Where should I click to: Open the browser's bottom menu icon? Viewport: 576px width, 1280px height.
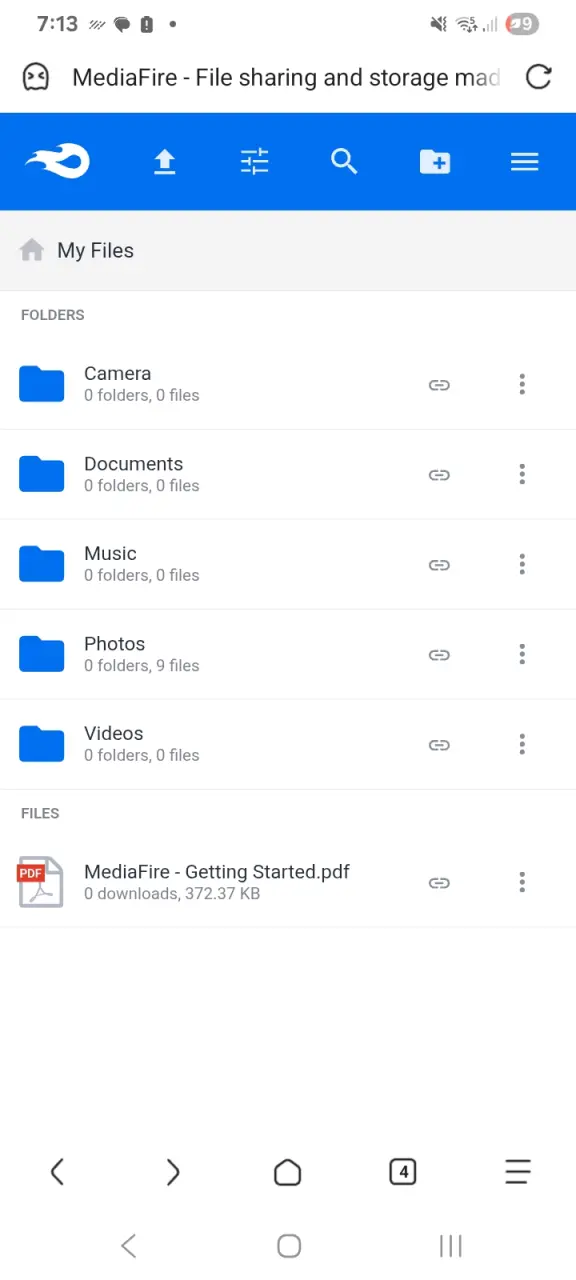pos(517,1171)
